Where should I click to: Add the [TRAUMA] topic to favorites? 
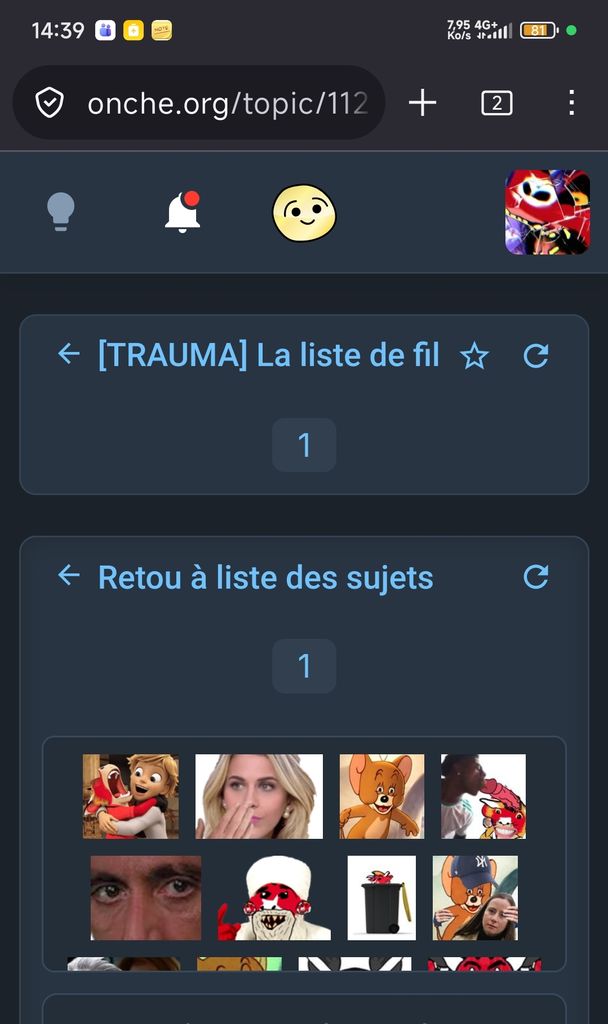pyautogui.click(x=474, y=356)
